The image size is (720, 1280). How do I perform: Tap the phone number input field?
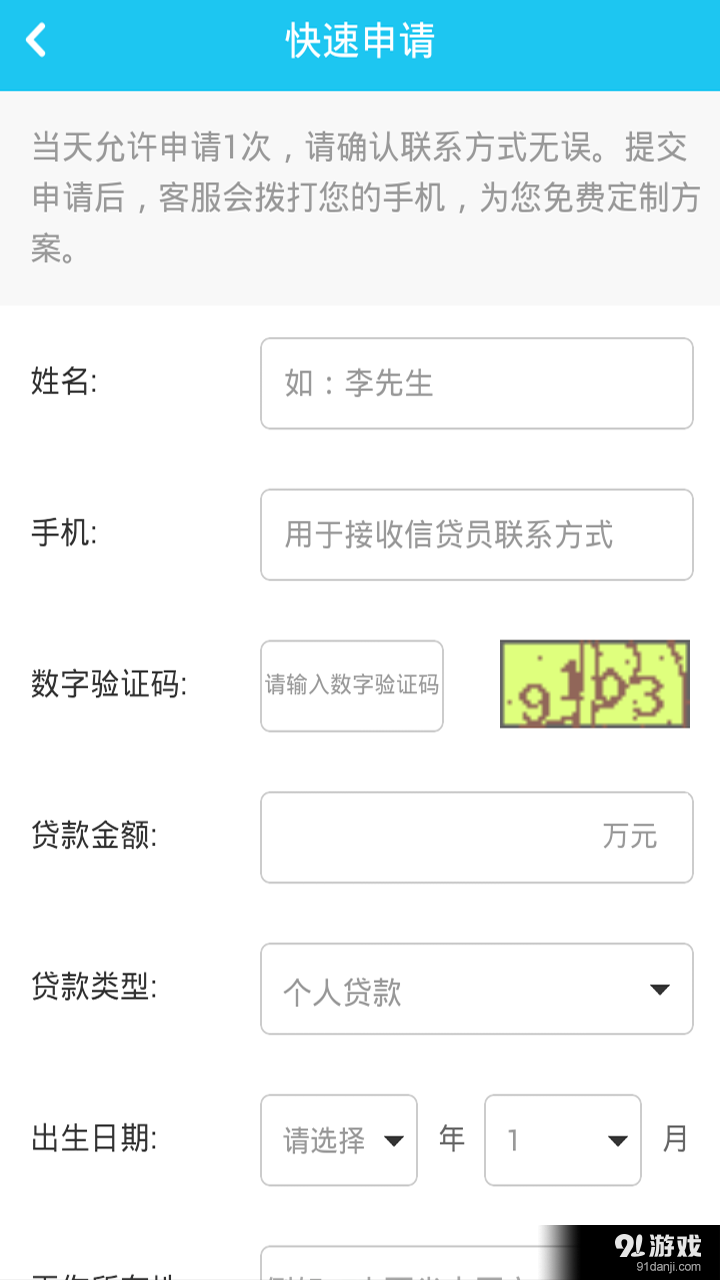[x=476, y=535]
